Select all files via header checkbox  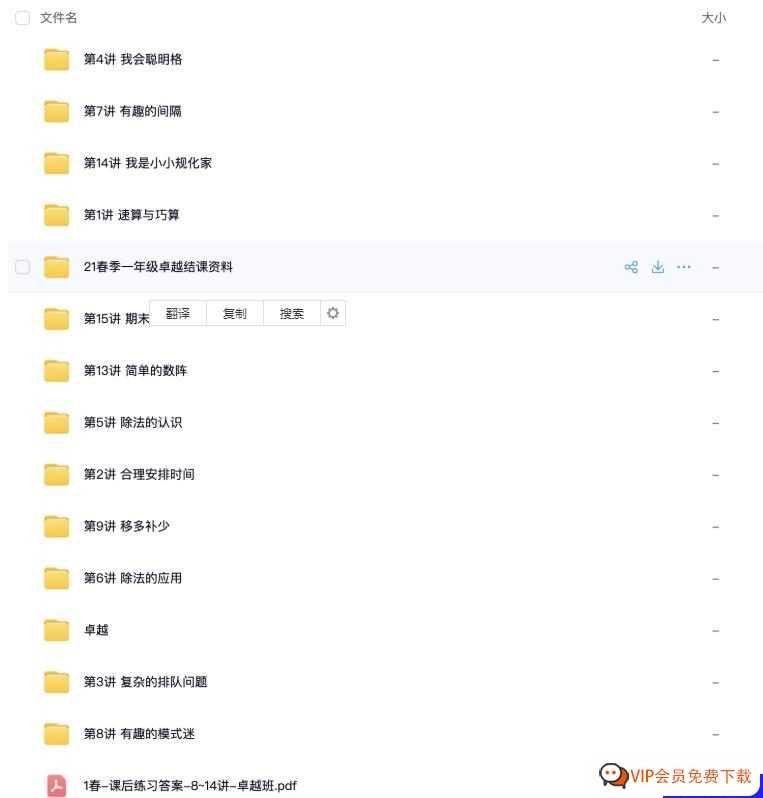point(22,18)
